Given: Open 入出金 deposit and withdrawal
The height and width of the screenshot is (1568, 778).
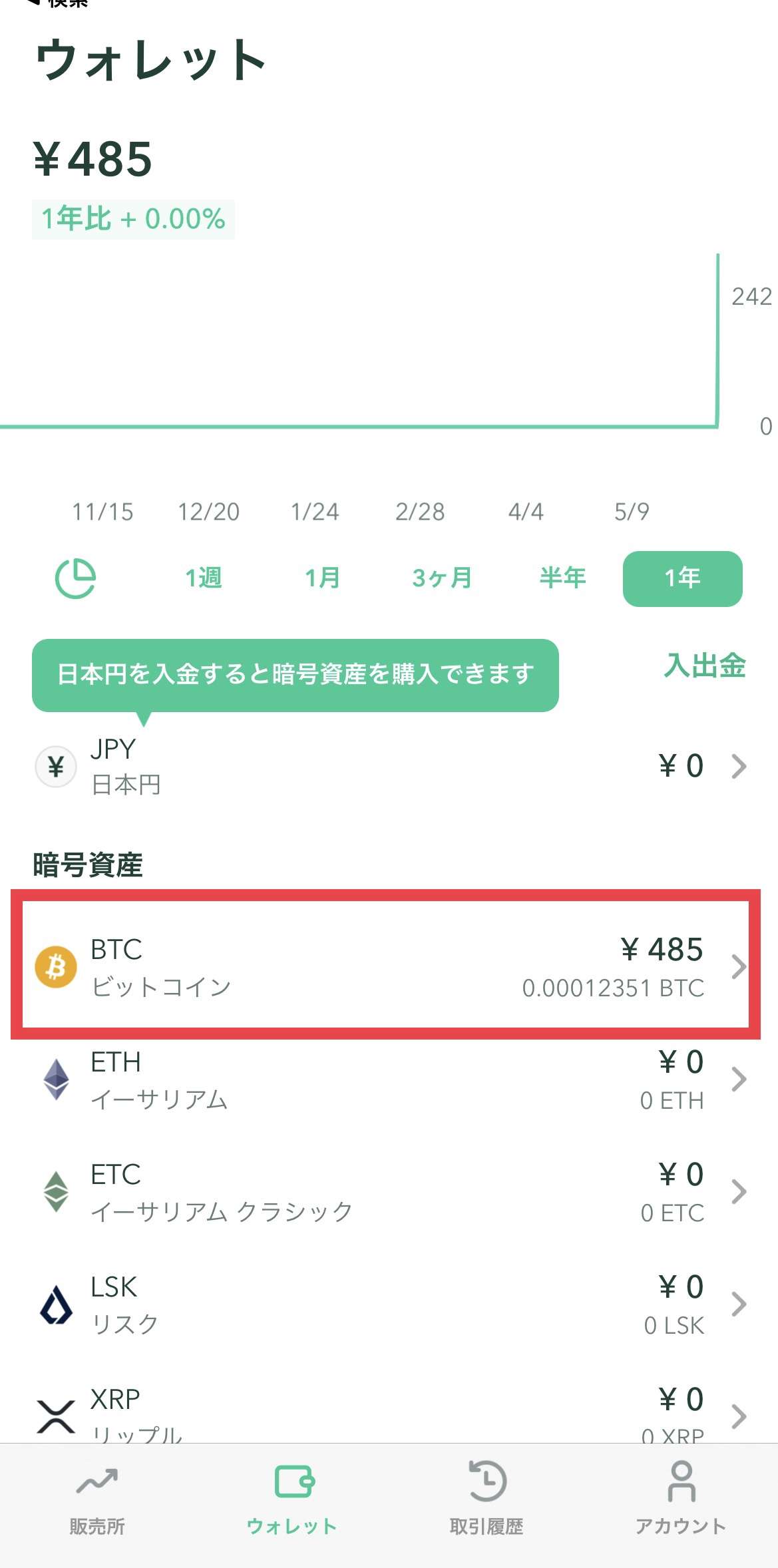Looking at the screenshot, I should click(x=705, y=666).
